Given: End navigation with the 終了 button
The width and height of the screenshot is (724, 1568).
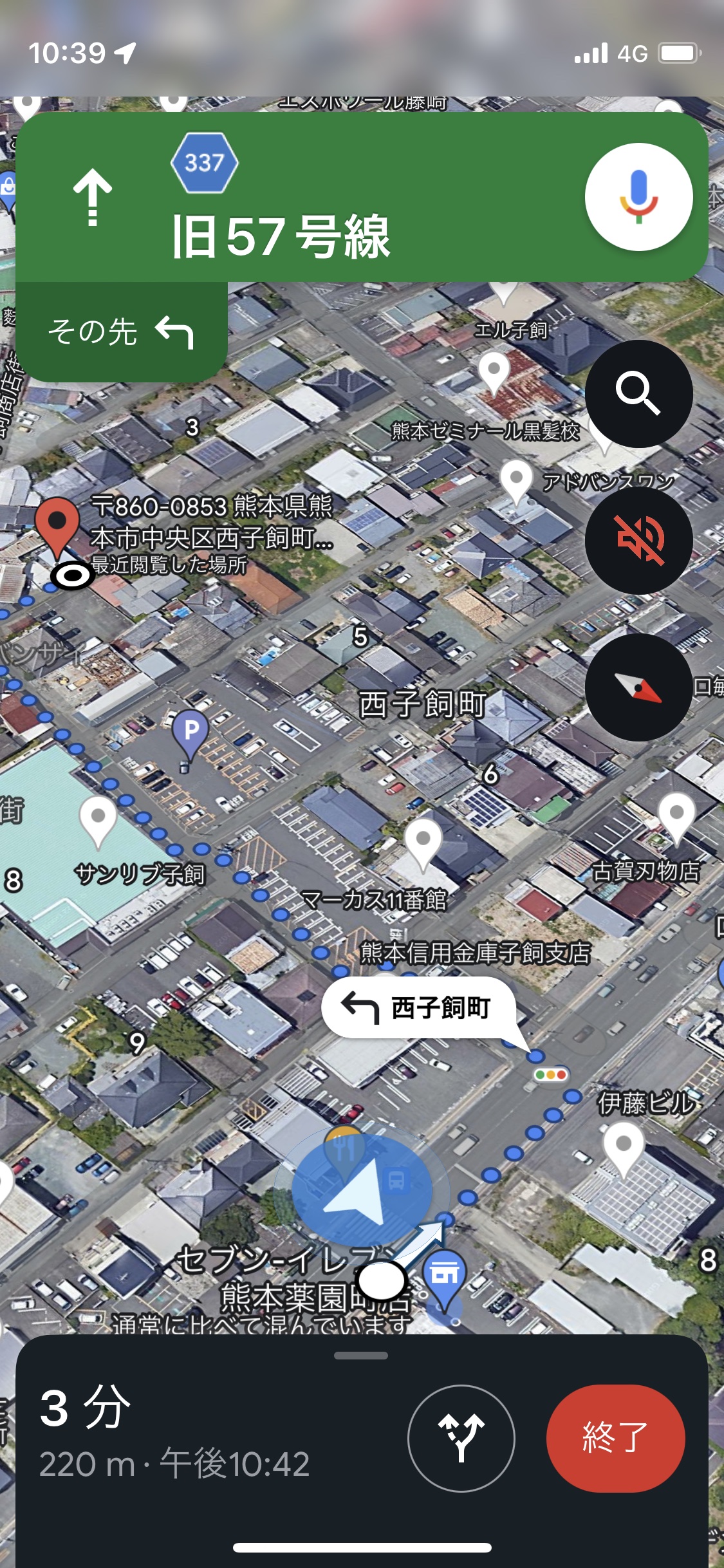Looking at the screenshot, I should coord(615,1438).
